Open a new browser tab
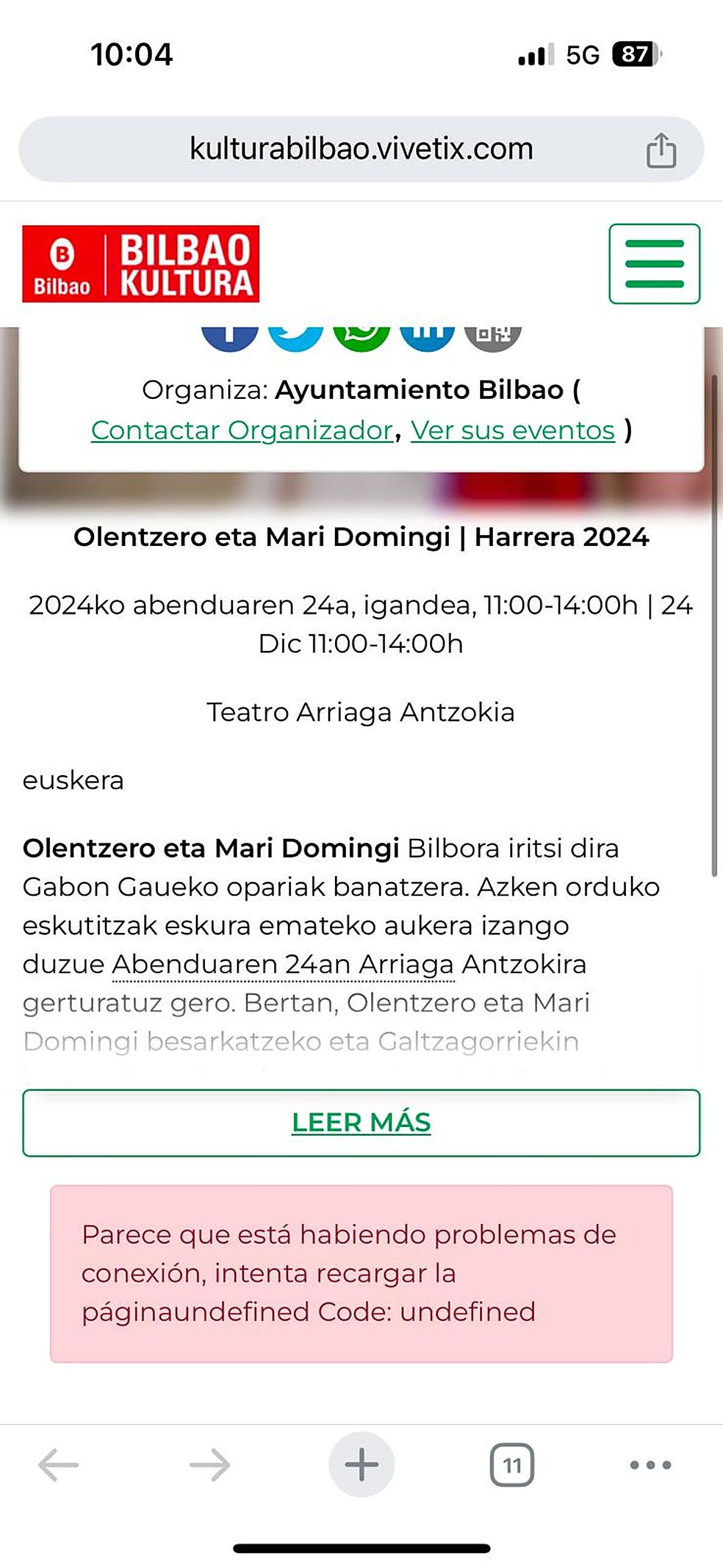Screen dimensions: 723x1568 pos(361,1464)
